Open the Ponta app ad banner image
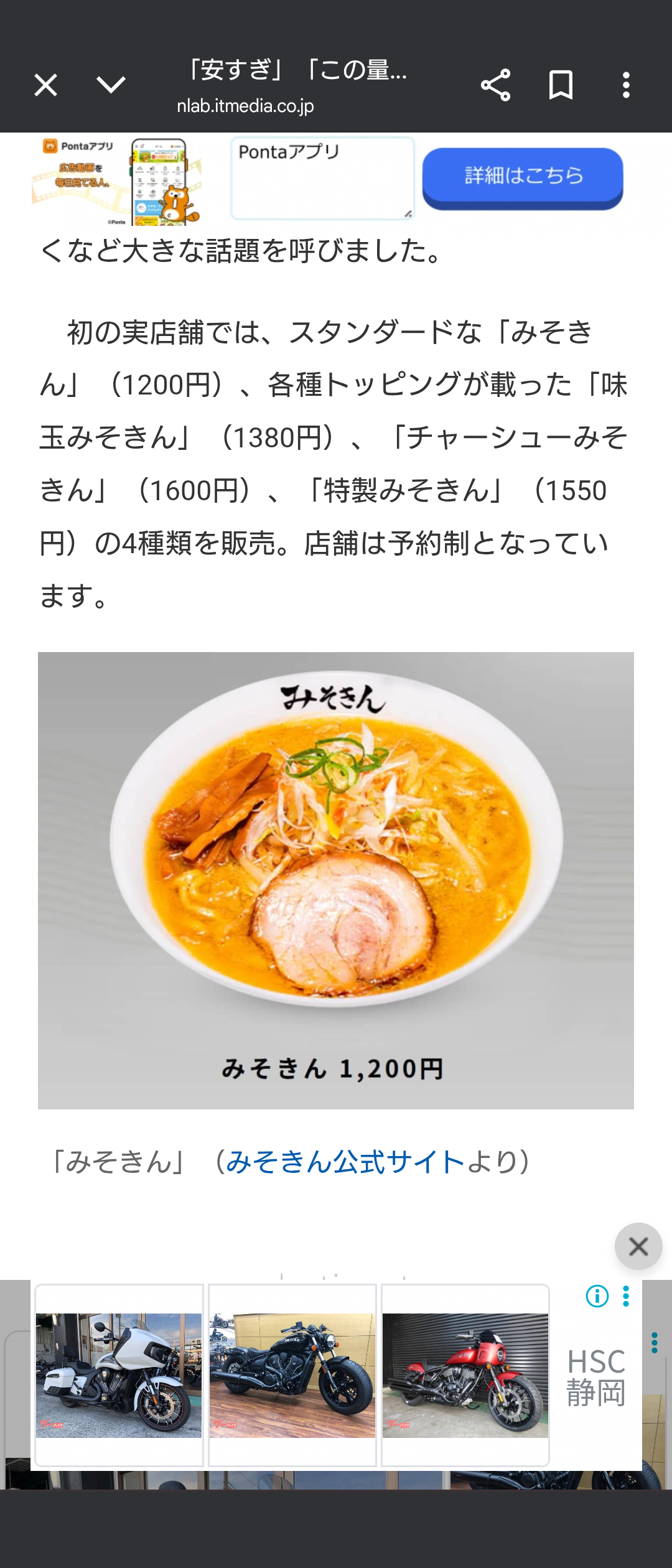Viewport: 672px width, 1568px height. point(117,181)
